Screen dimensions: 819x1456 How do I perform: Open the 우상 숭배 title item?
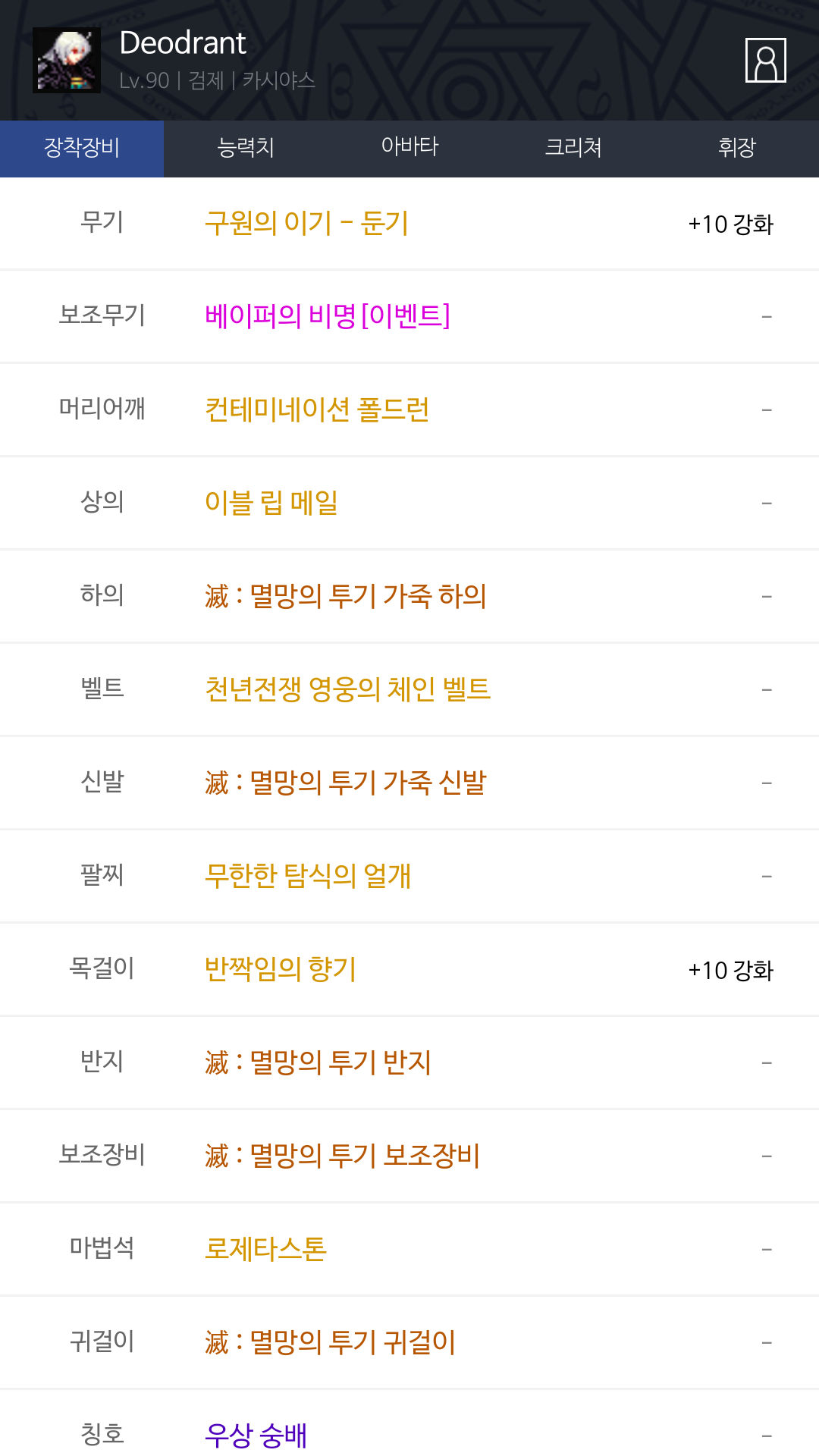[x=256, y=1436]
